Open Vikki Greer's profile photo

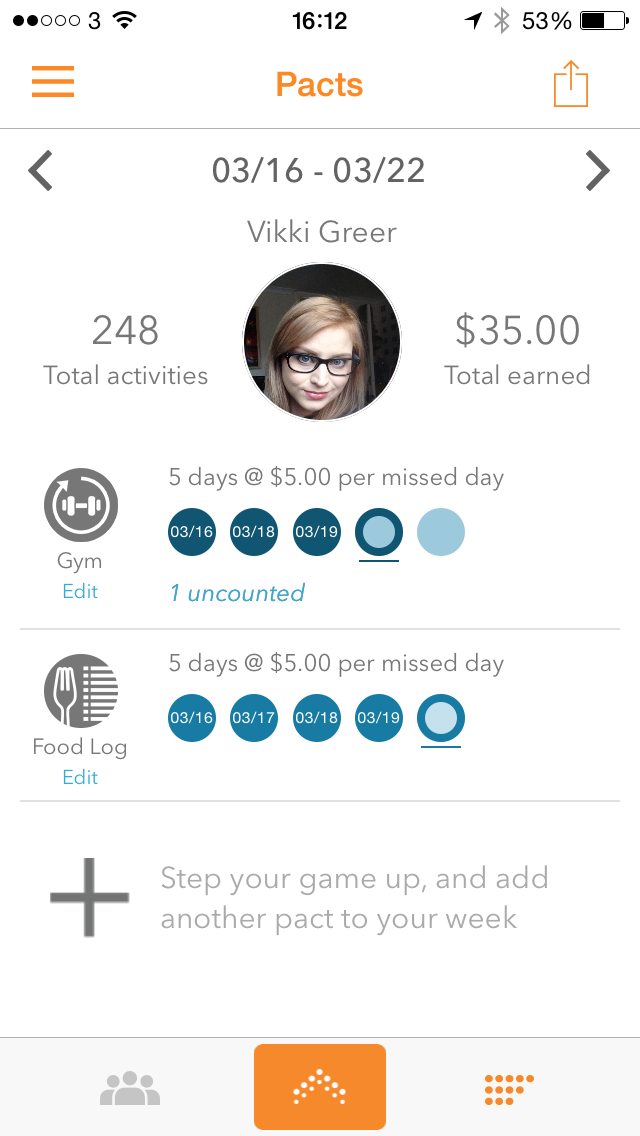tap(322, 342)
